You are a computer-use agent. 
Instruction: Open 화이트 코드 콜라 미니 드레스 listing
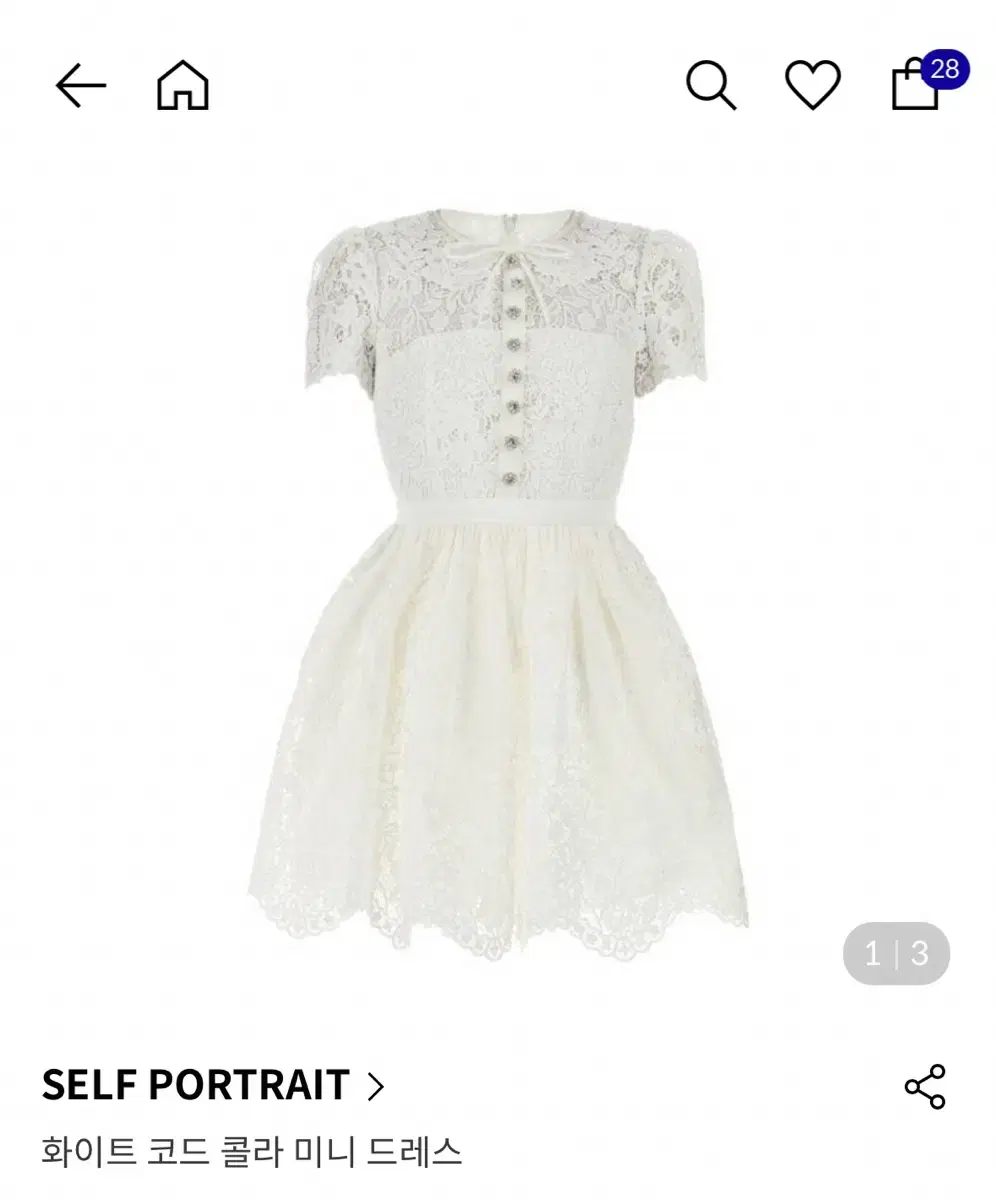tap(252, 1152)
